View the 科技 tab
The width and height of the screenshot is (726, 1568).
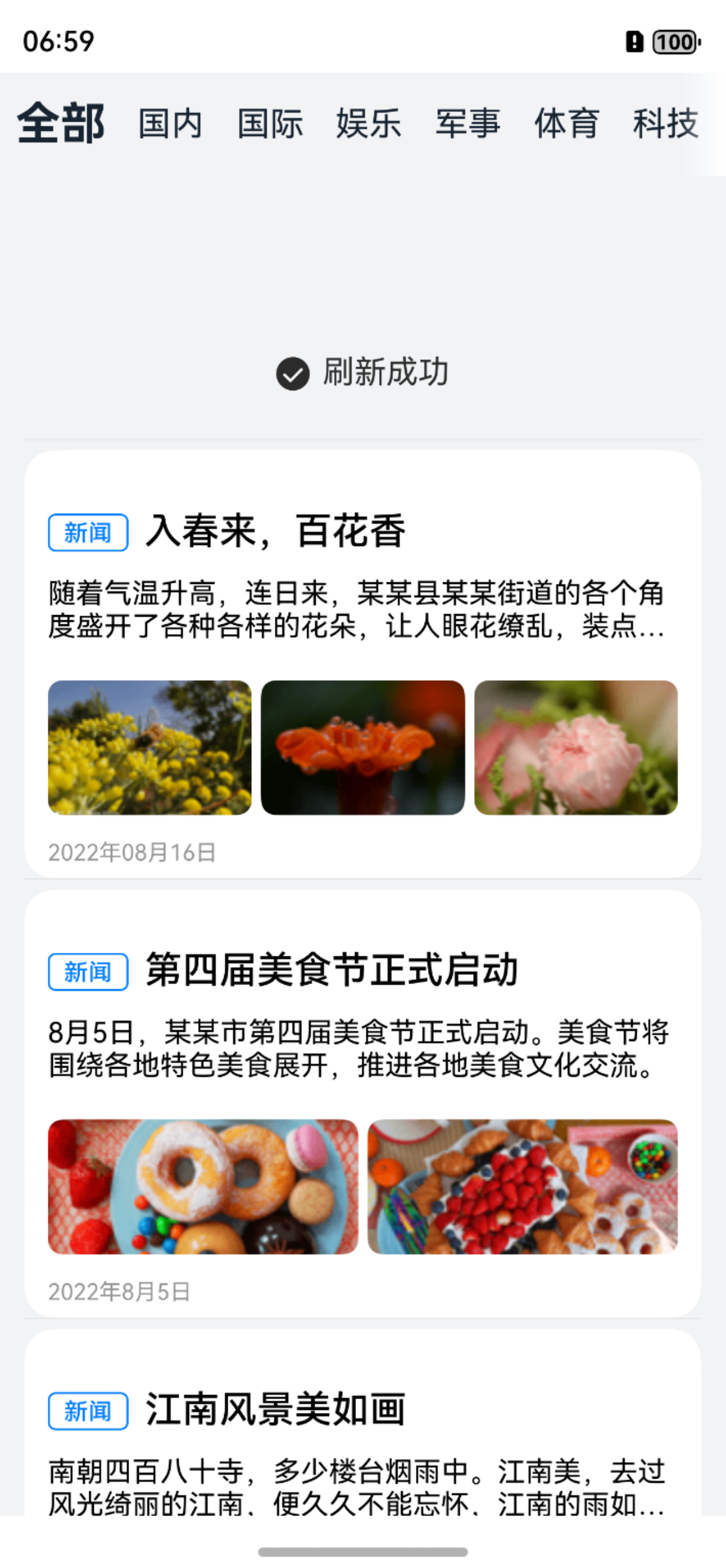665,123
